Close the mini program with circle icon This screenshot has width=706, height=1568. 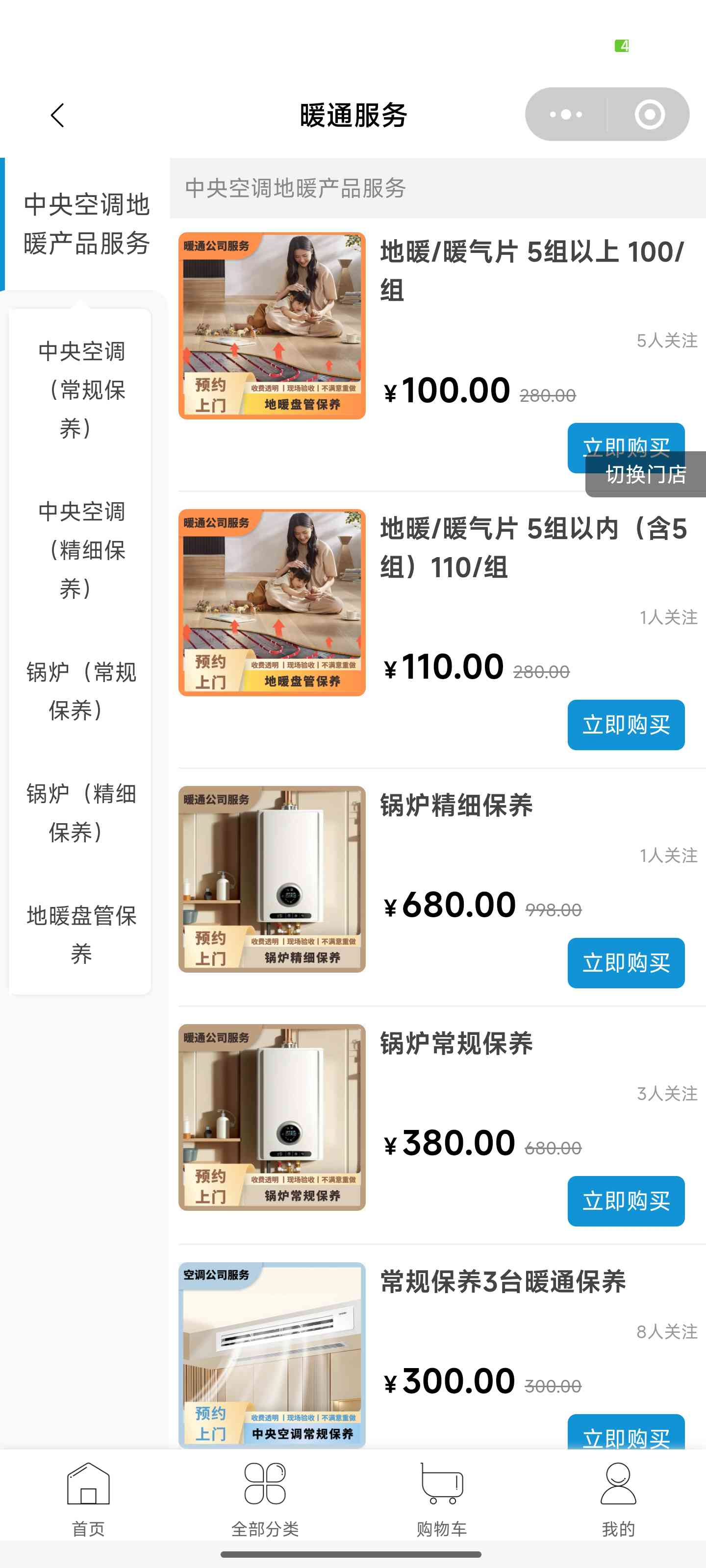[x=649, y=115]
